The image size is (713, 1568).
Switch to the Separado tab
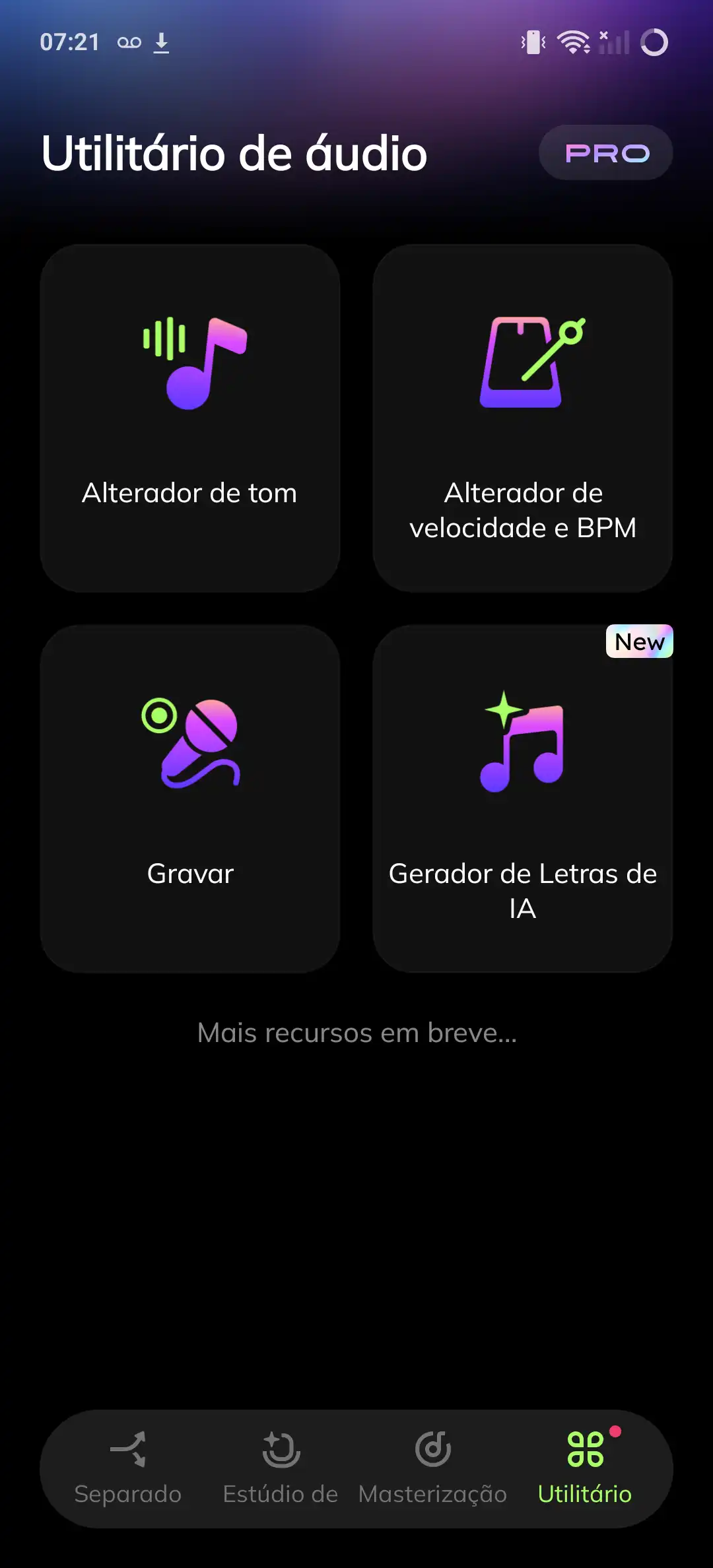[x=128, y=1469]
